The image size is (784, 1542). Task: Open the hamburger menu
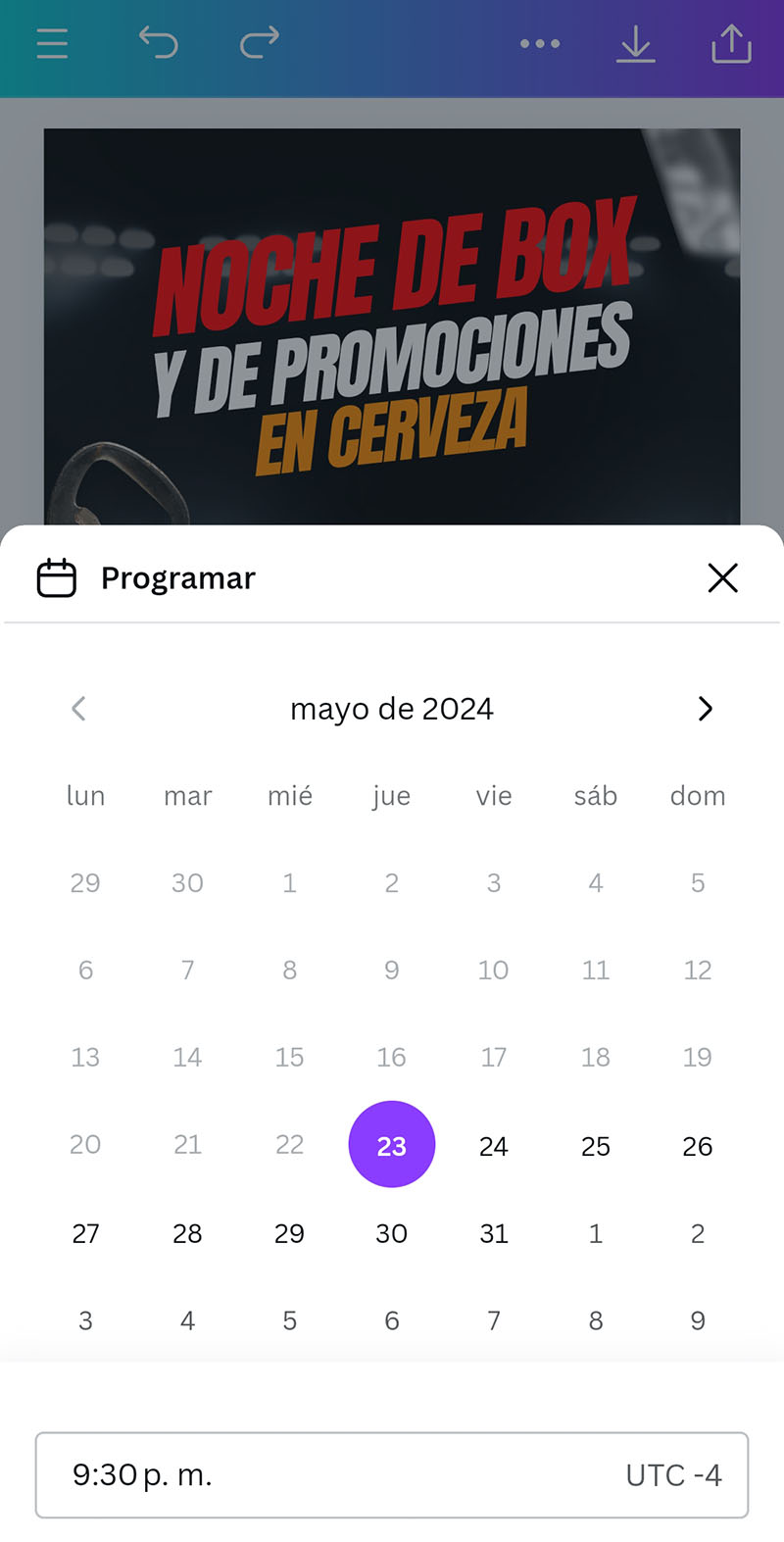click(x=51, y=43)
